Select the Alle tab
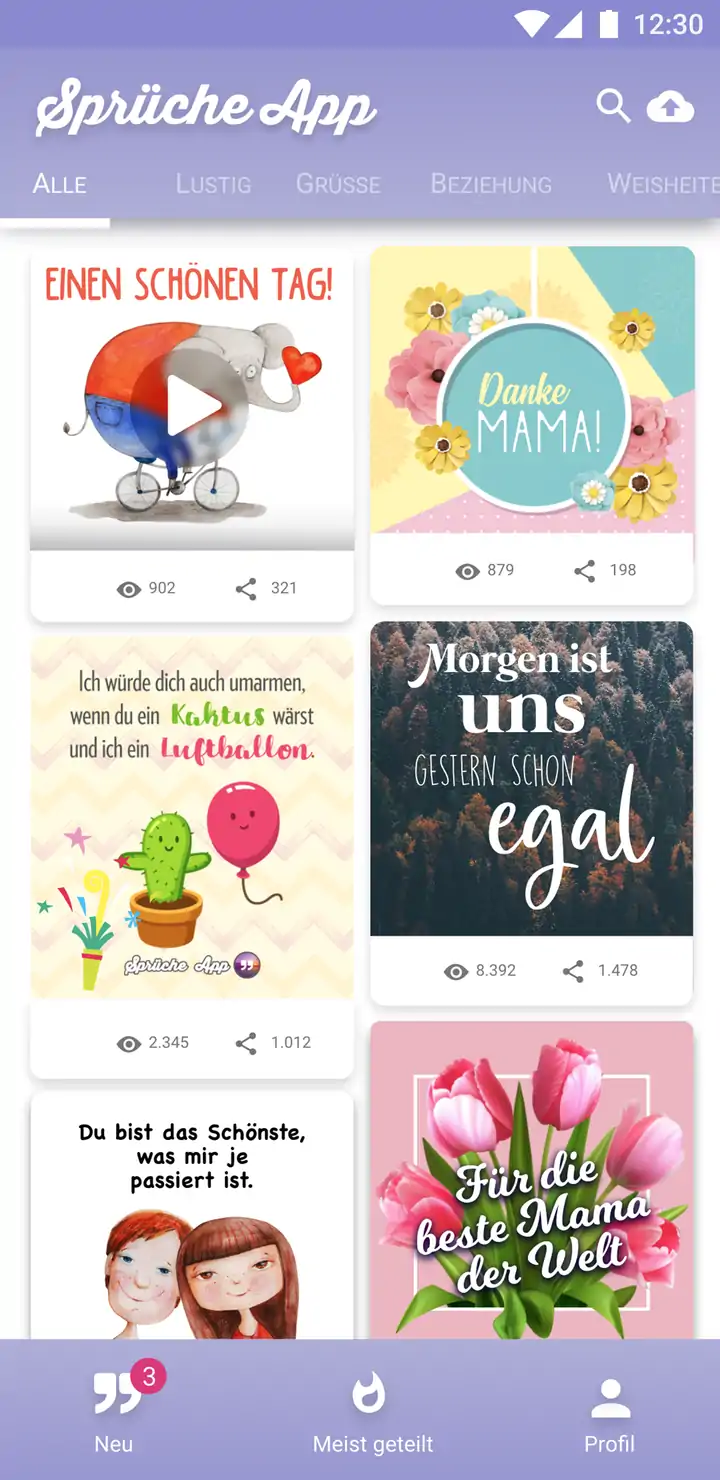Image resolution: width=720 pixels, height=1480 pixels. pos(60,184)
